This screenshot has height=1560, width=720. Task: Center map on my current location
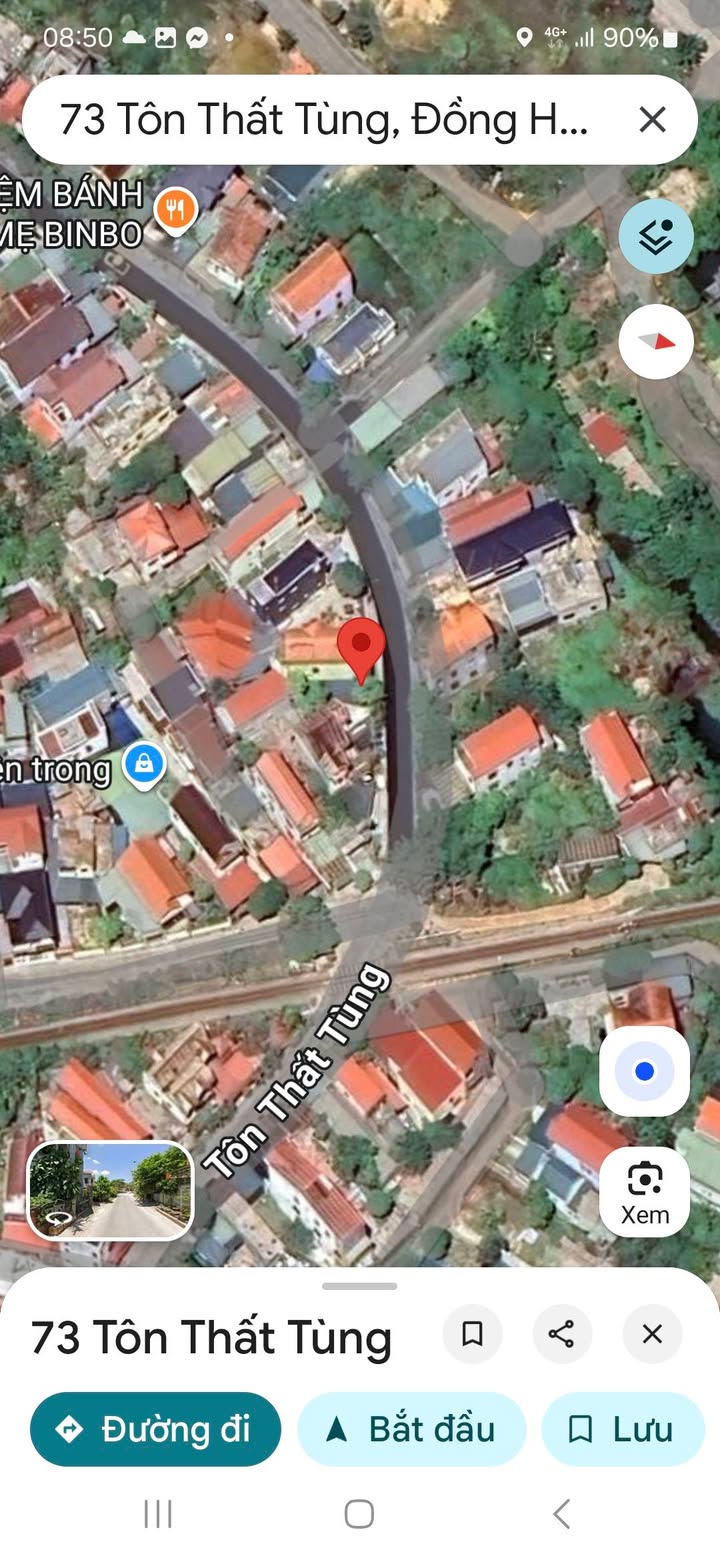[644, 1071]
